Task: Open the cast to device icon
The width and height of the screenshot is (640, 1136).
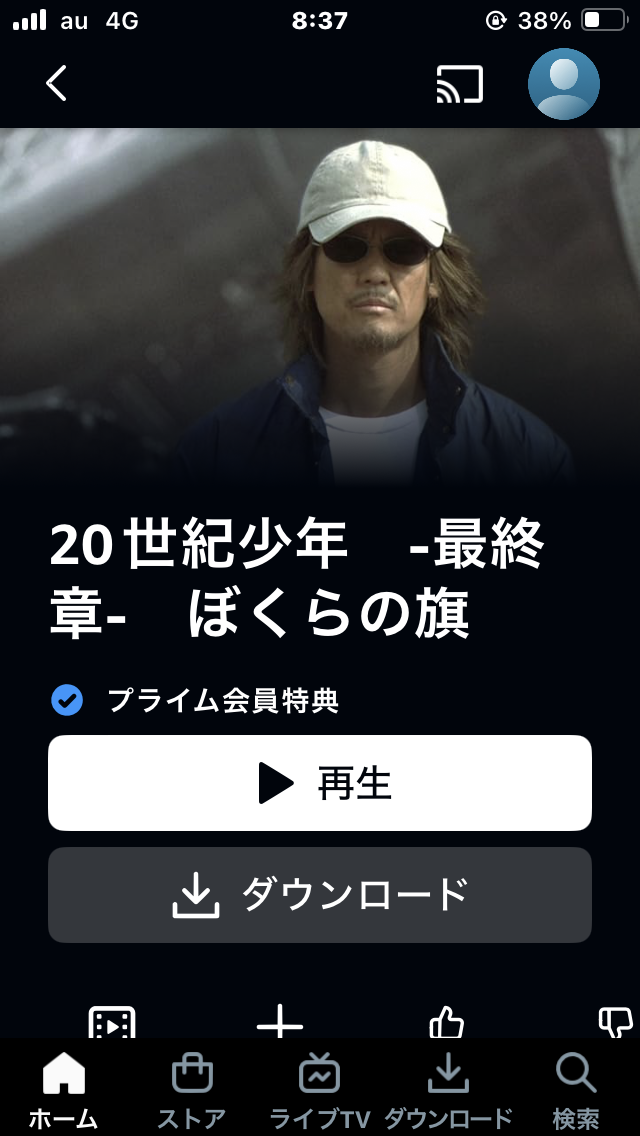Action: (459, 84)
